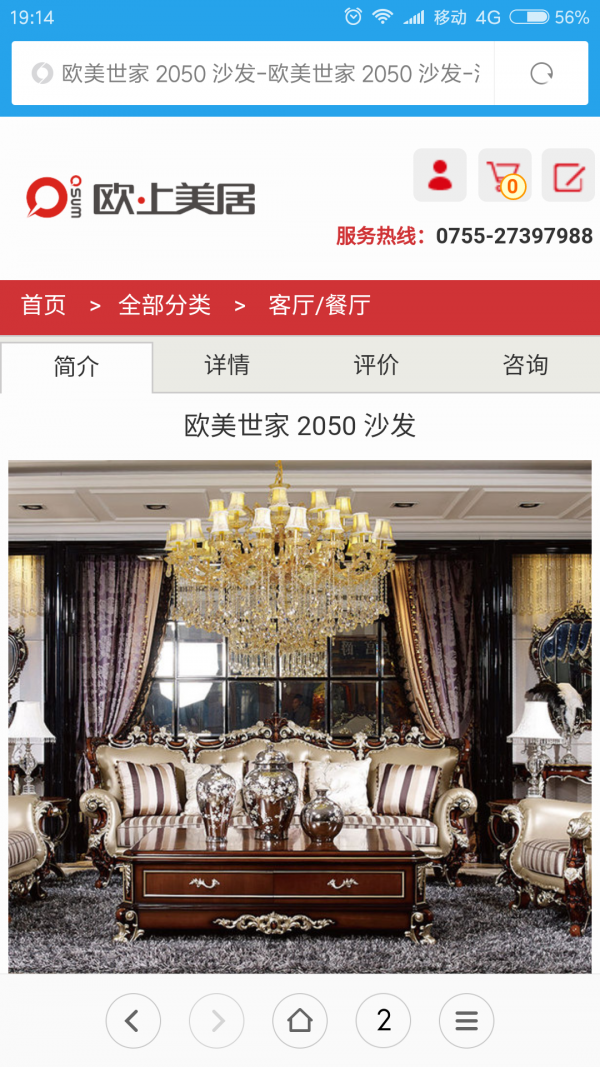Image resolution: width=600 pixels, height=1067 pixels.
Task: Select the 简介 tab
Action: click(x=77, y=367)
